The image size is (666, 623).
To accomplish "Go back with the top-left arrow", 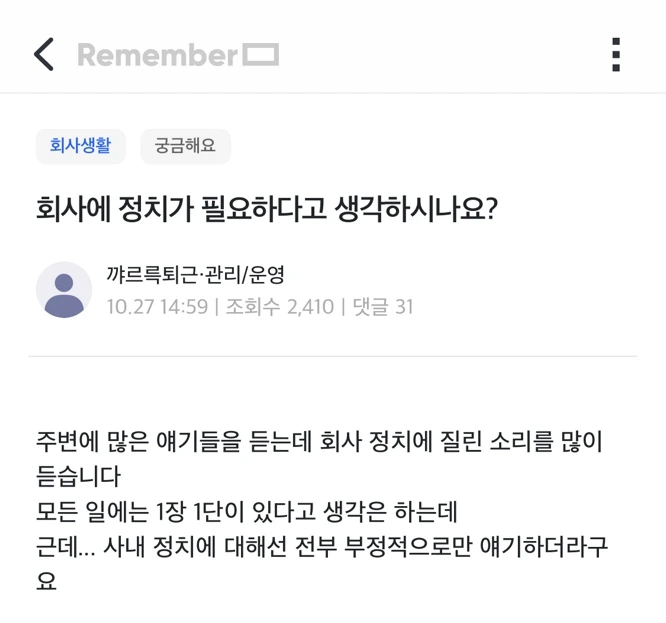I will (x=44, y=54).
